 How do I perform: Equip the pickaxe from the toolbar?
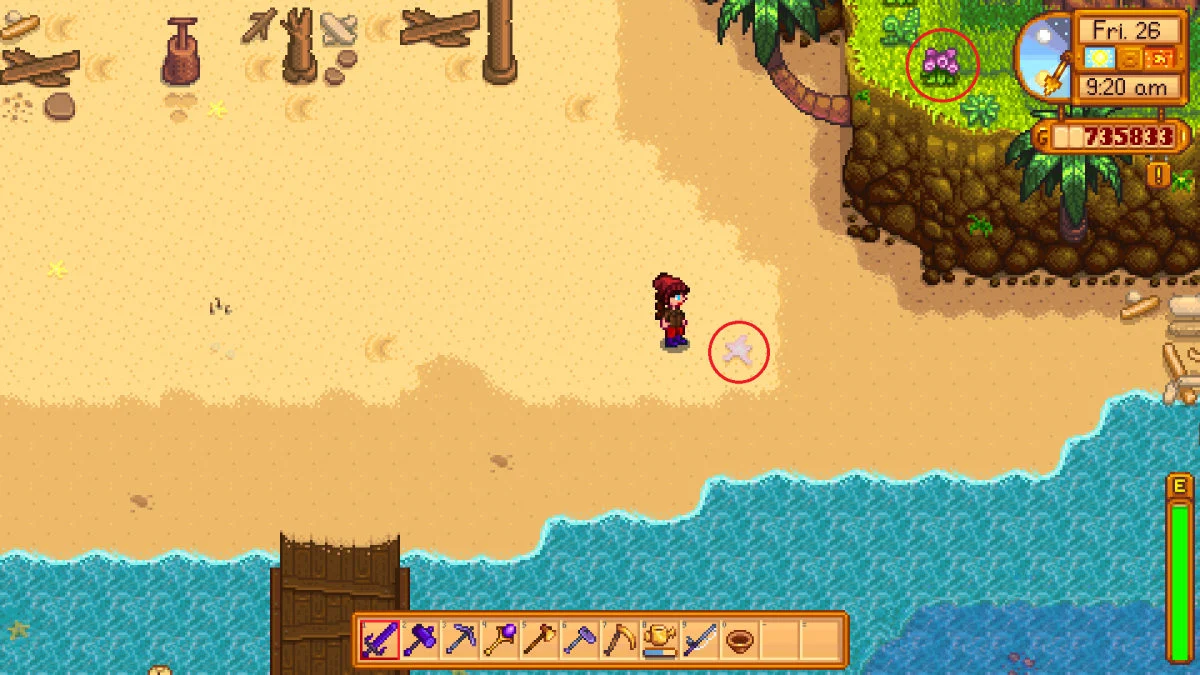(x=460, y=639)
